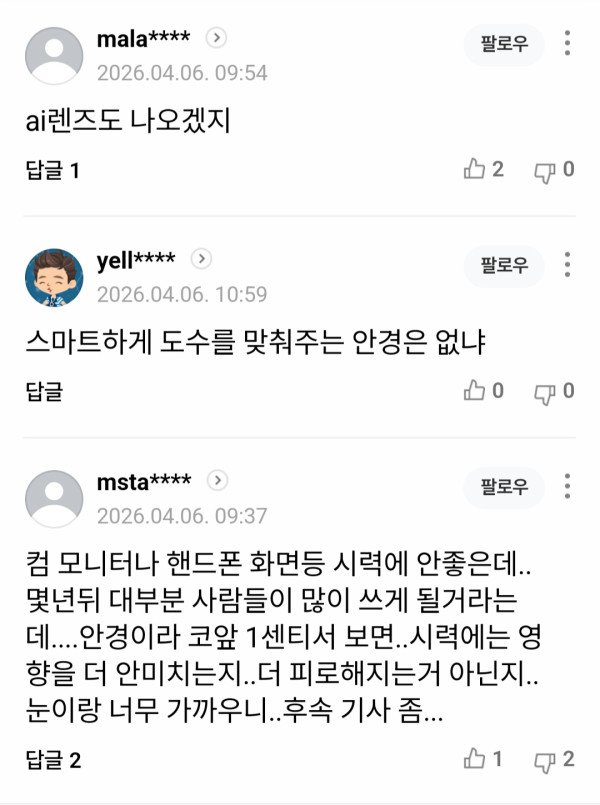Open overflow menu on yell**** comment

tap(567, 265)
